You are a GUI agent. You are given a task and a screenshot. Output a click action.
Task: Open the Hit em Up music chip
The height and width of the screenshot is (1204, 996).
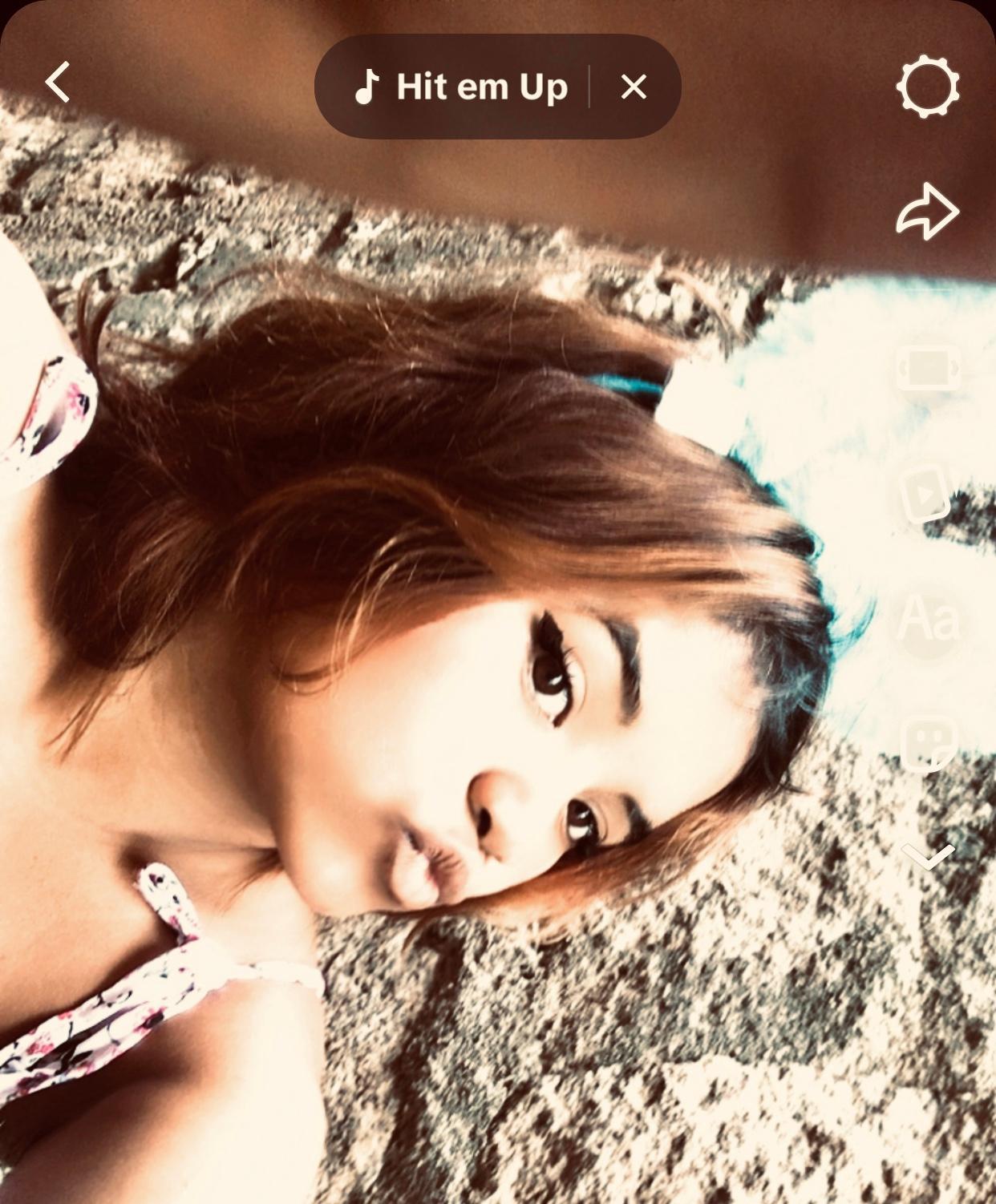click(x=461, y=87)
